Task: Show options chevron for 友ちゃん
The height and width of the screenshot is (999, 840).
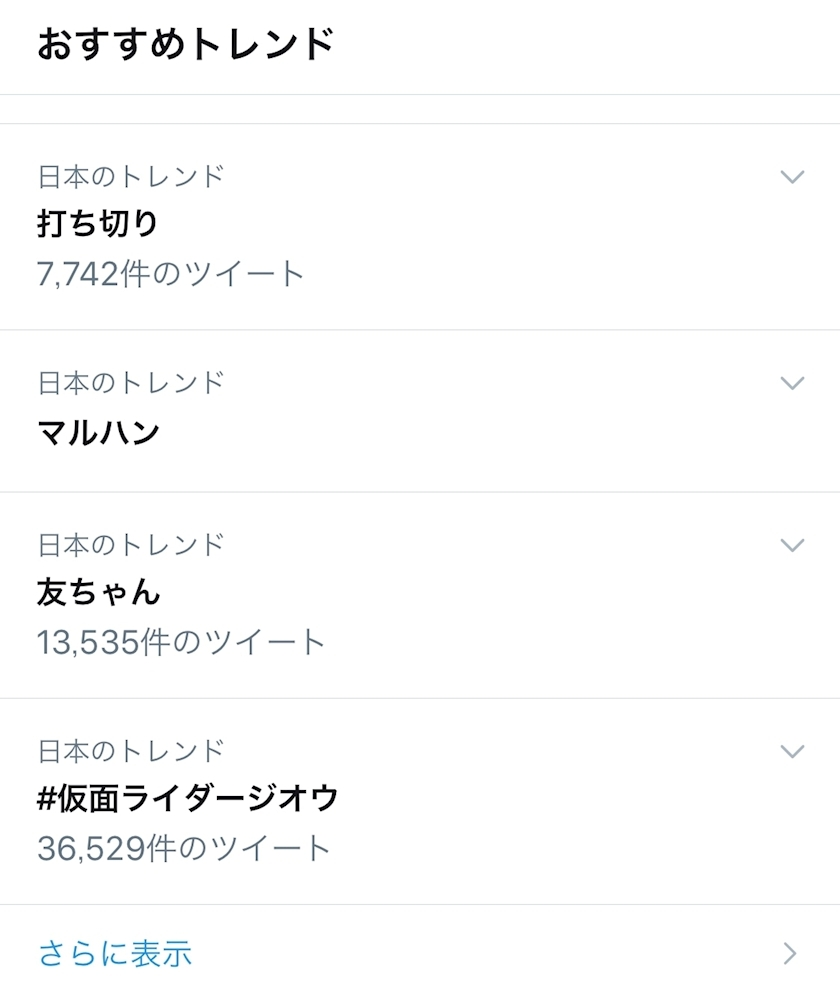Action: tap(792, 545)
